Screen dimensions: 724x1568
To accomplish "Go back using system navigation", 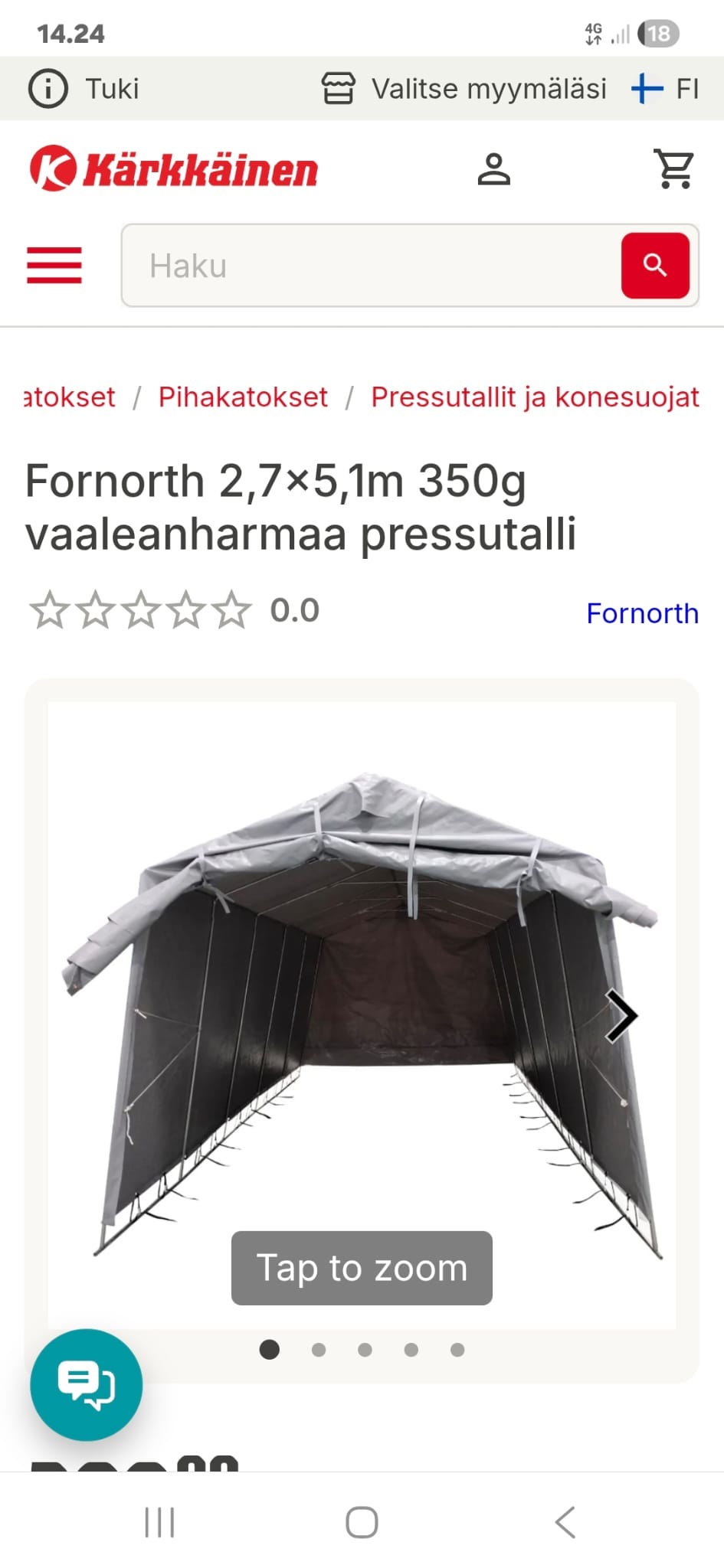I will (x=565, y=1522).
